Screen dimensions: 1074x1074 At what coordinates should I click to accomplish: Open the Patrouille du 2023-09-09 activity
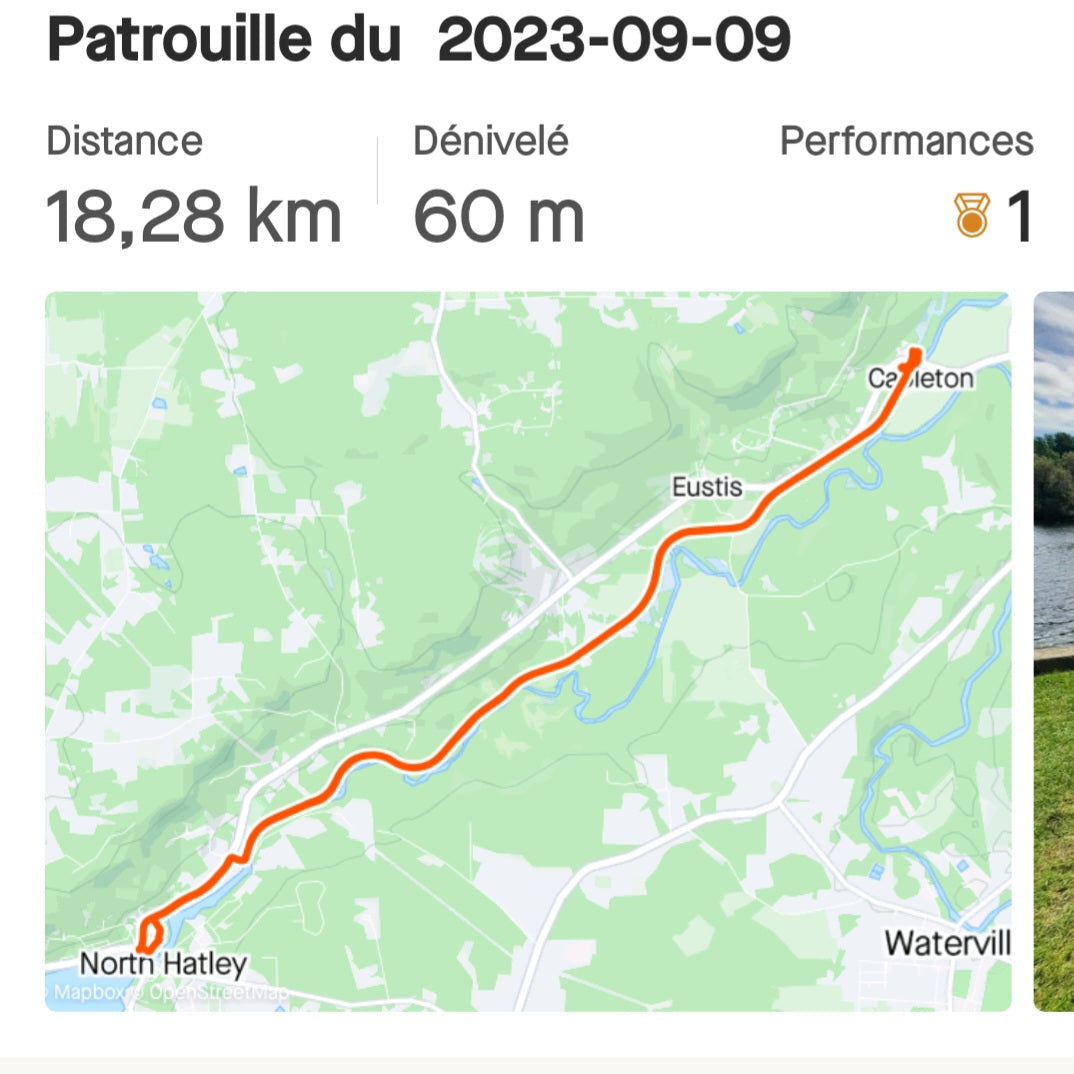pyautogui.click(x=418, y=42)
